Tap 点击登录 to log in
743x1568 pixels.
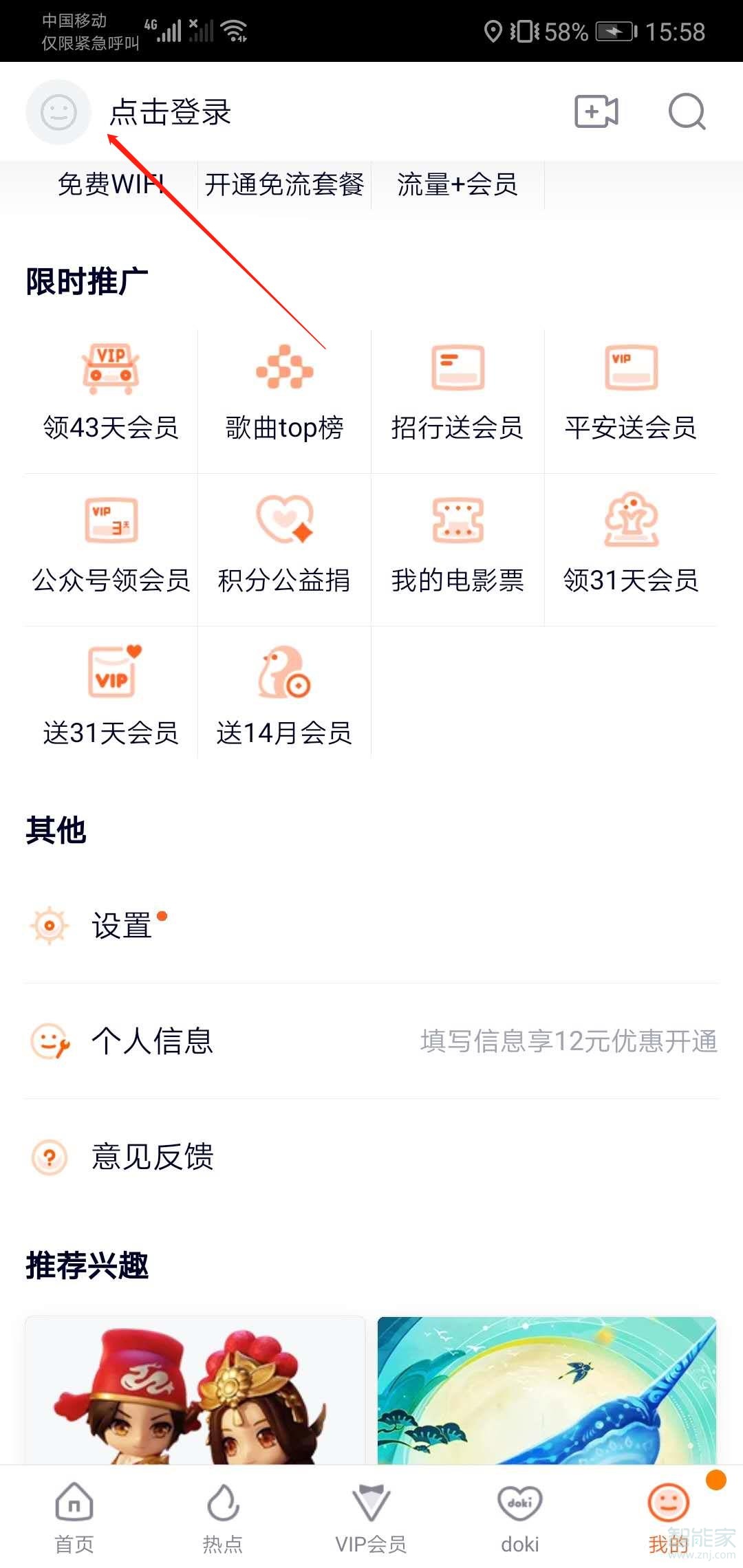(171, 112)
